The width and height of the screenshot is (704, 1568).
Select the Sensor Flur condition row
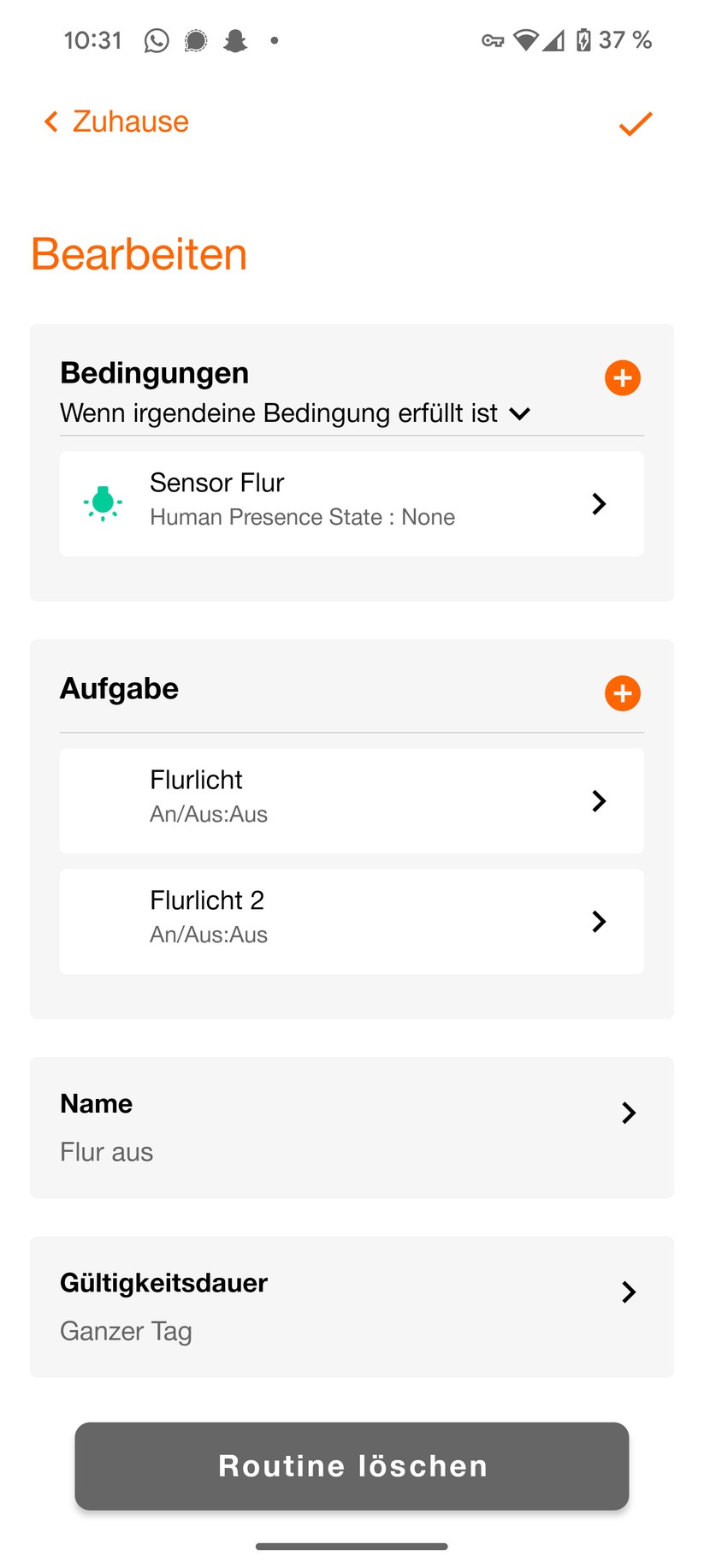pos(351,503)
